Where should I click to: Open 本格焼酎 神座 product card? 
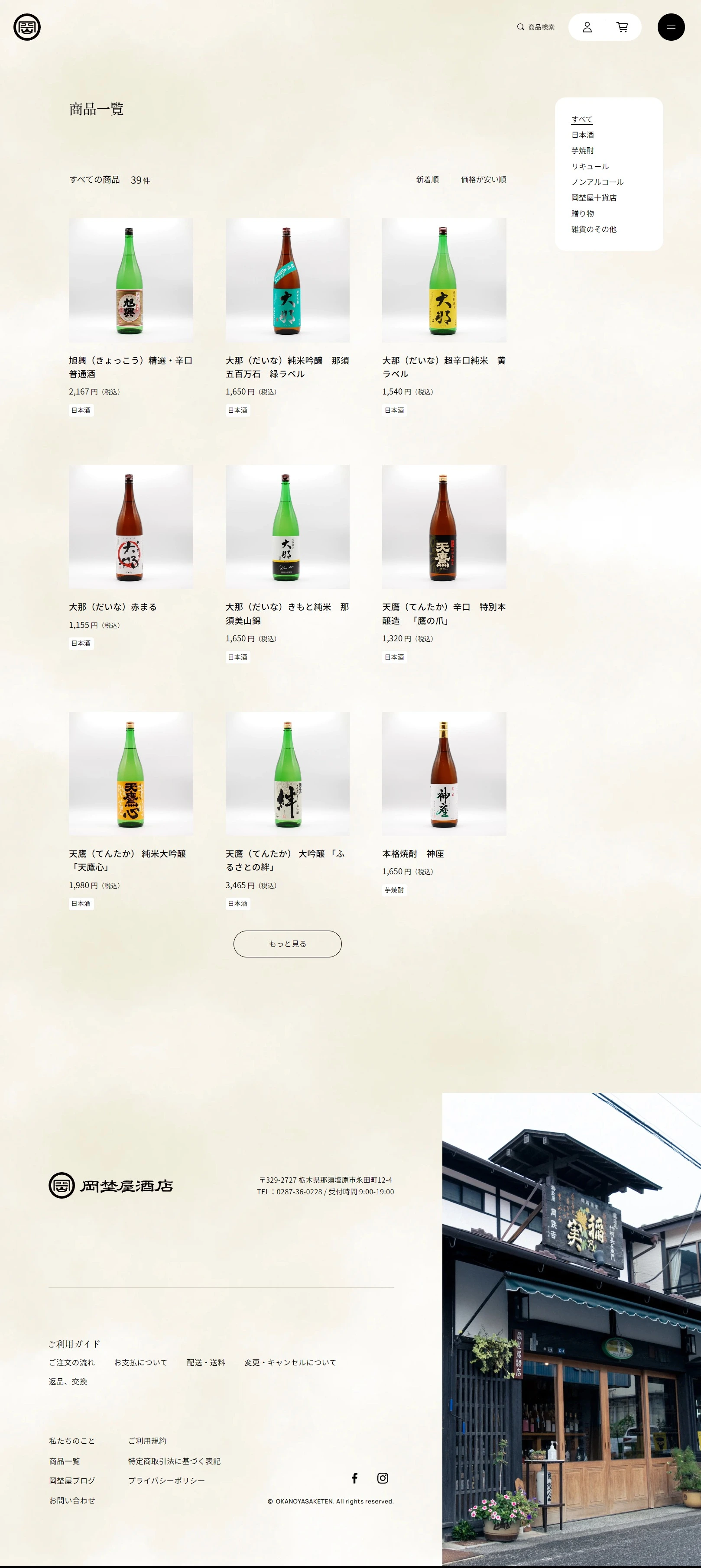coord(444,774)
